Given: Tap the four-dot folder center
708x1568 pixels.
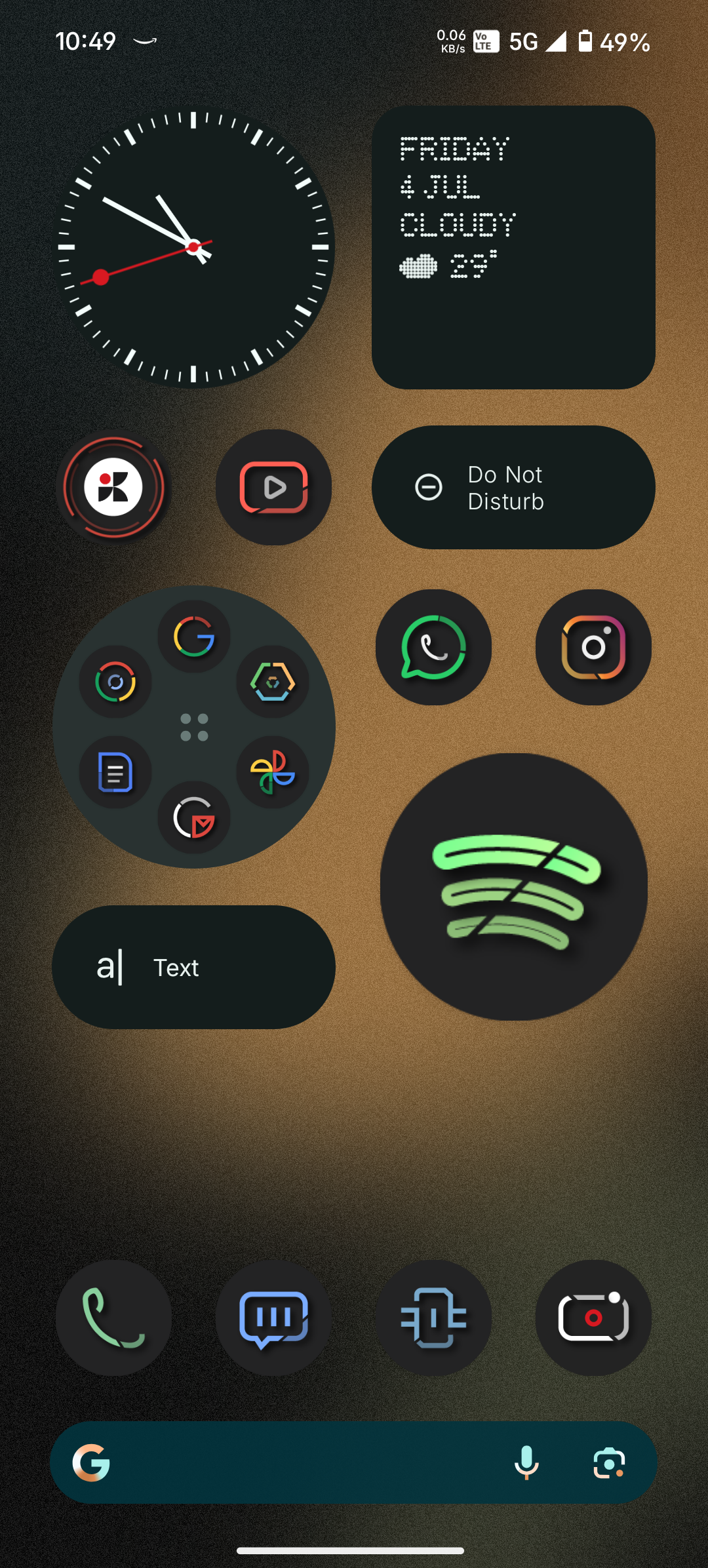Looking at the screenshot, I should (x=194, y=727).
